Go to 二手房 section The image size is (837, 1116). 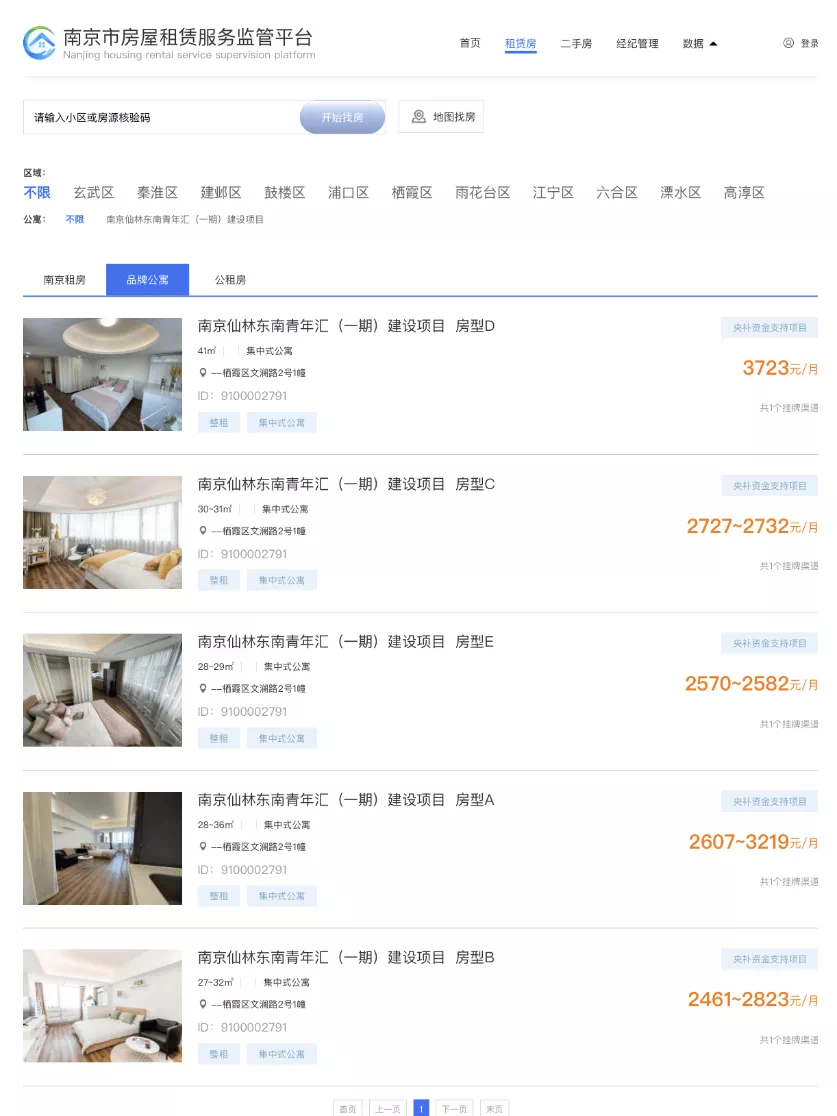[x=575, y=43]
